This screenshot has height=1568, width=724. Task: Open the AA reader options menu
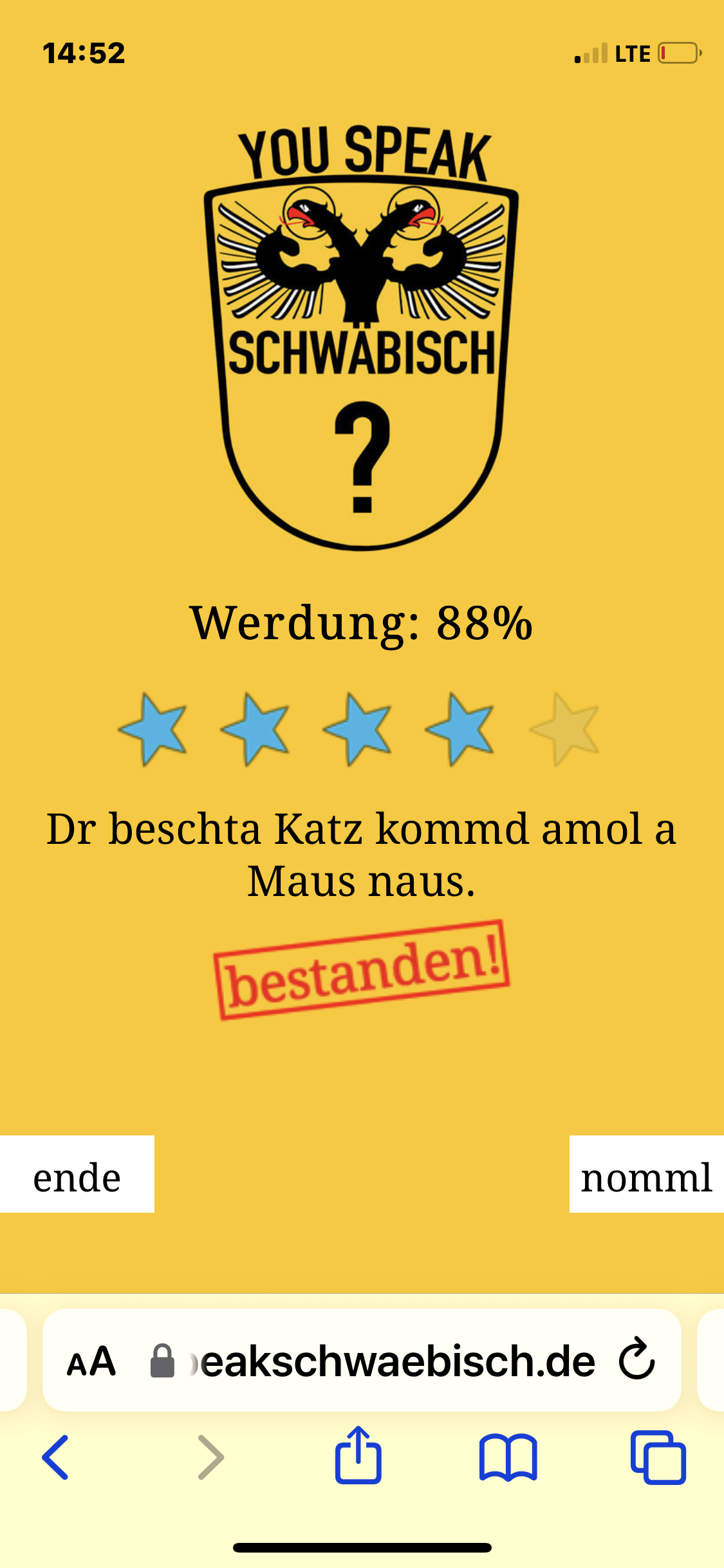91,1360
